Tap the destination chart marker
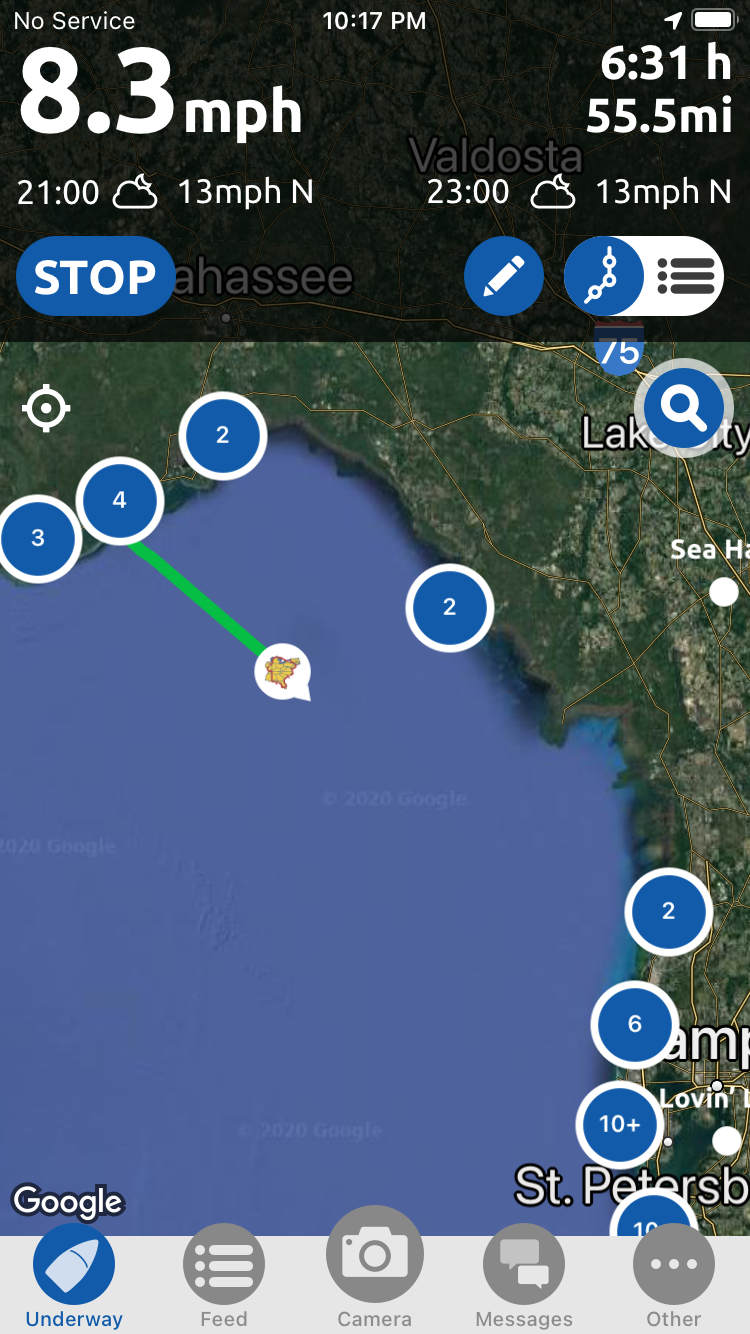This screenshot has width=750, height=1334. click(283, 671)
